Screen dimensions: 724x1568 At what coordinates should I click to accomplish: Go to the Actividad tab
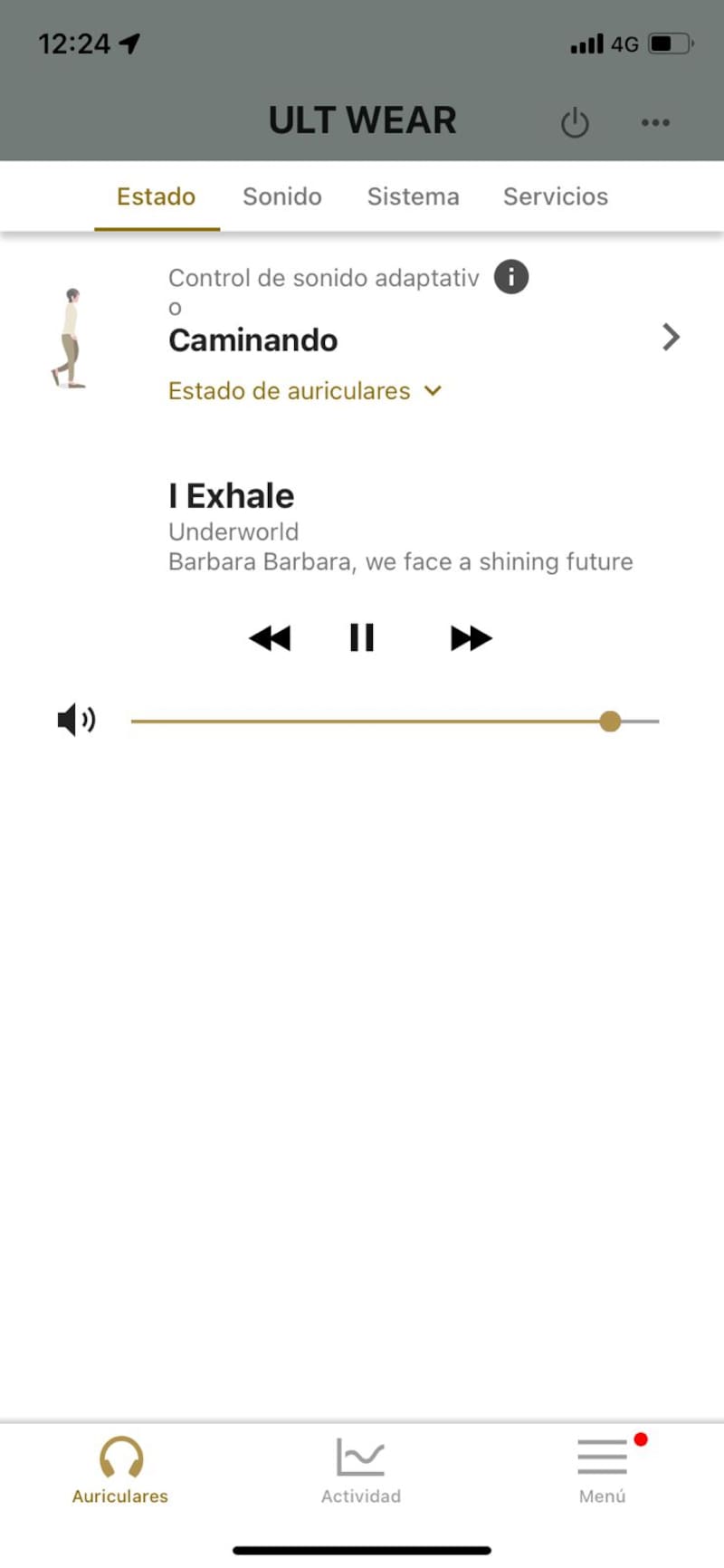click(x=360, y=1470)
